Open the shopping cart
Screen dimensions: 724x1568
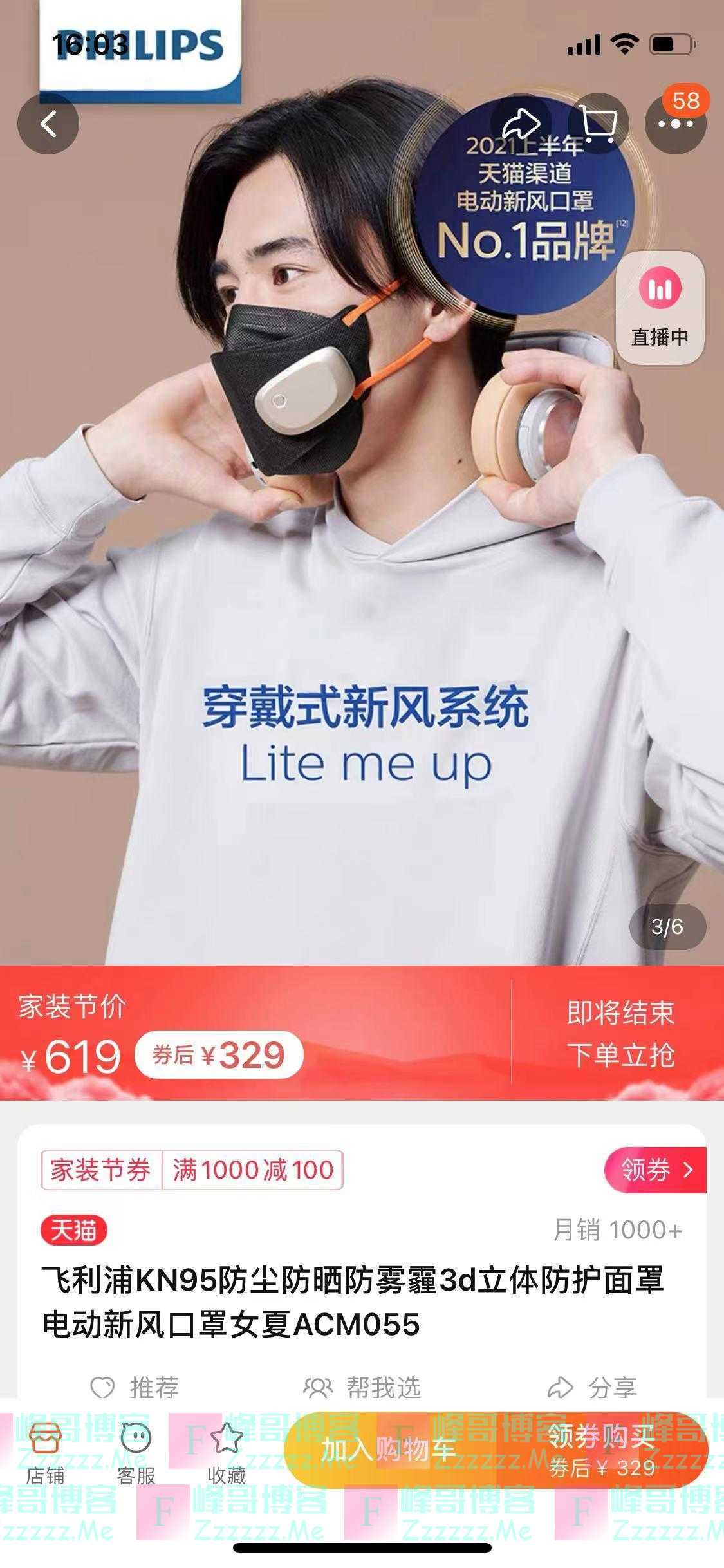click(598, 124)
